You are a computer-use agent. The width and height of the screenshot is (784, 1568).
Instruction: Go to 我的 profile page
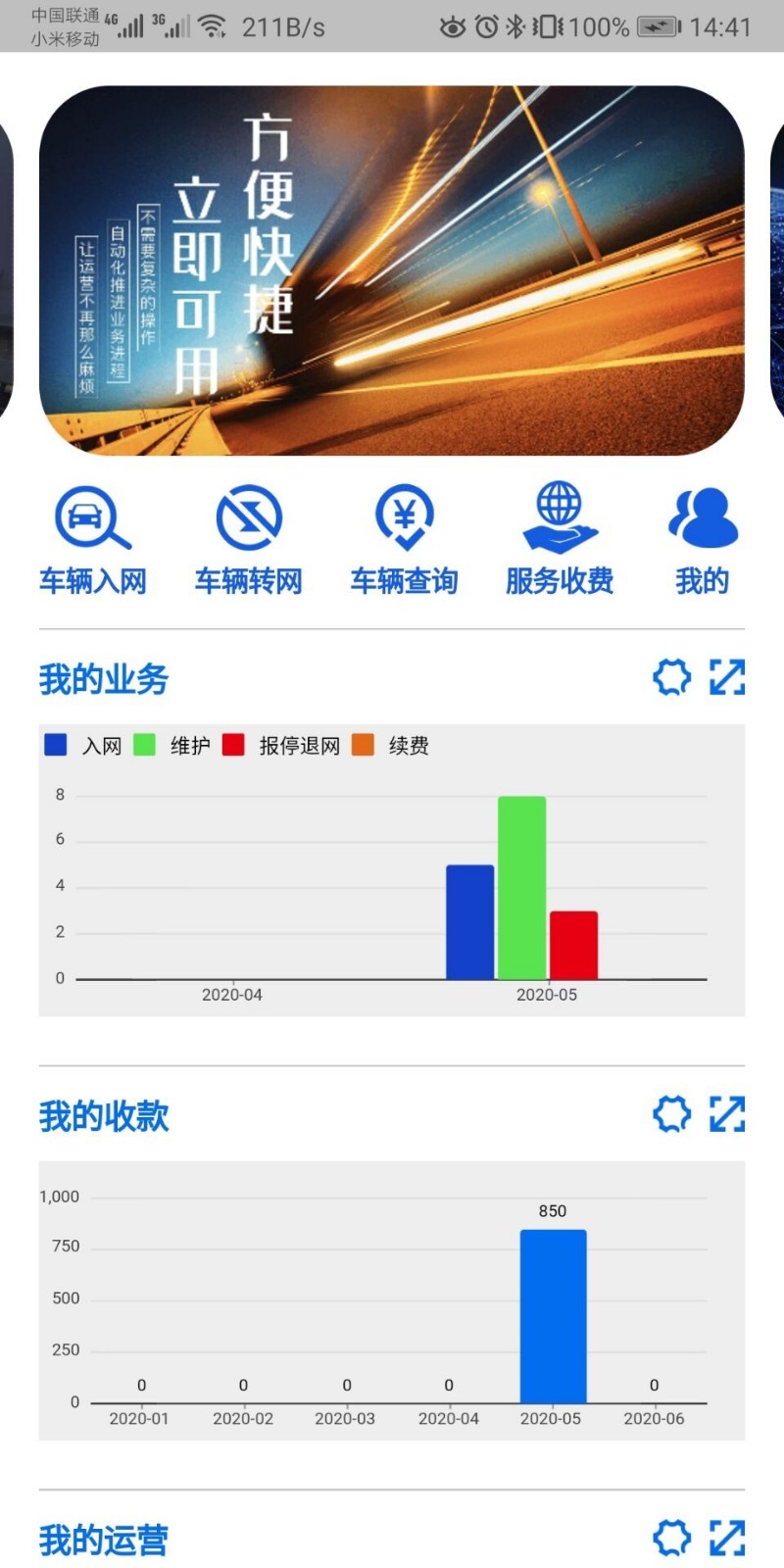(703, 539)
